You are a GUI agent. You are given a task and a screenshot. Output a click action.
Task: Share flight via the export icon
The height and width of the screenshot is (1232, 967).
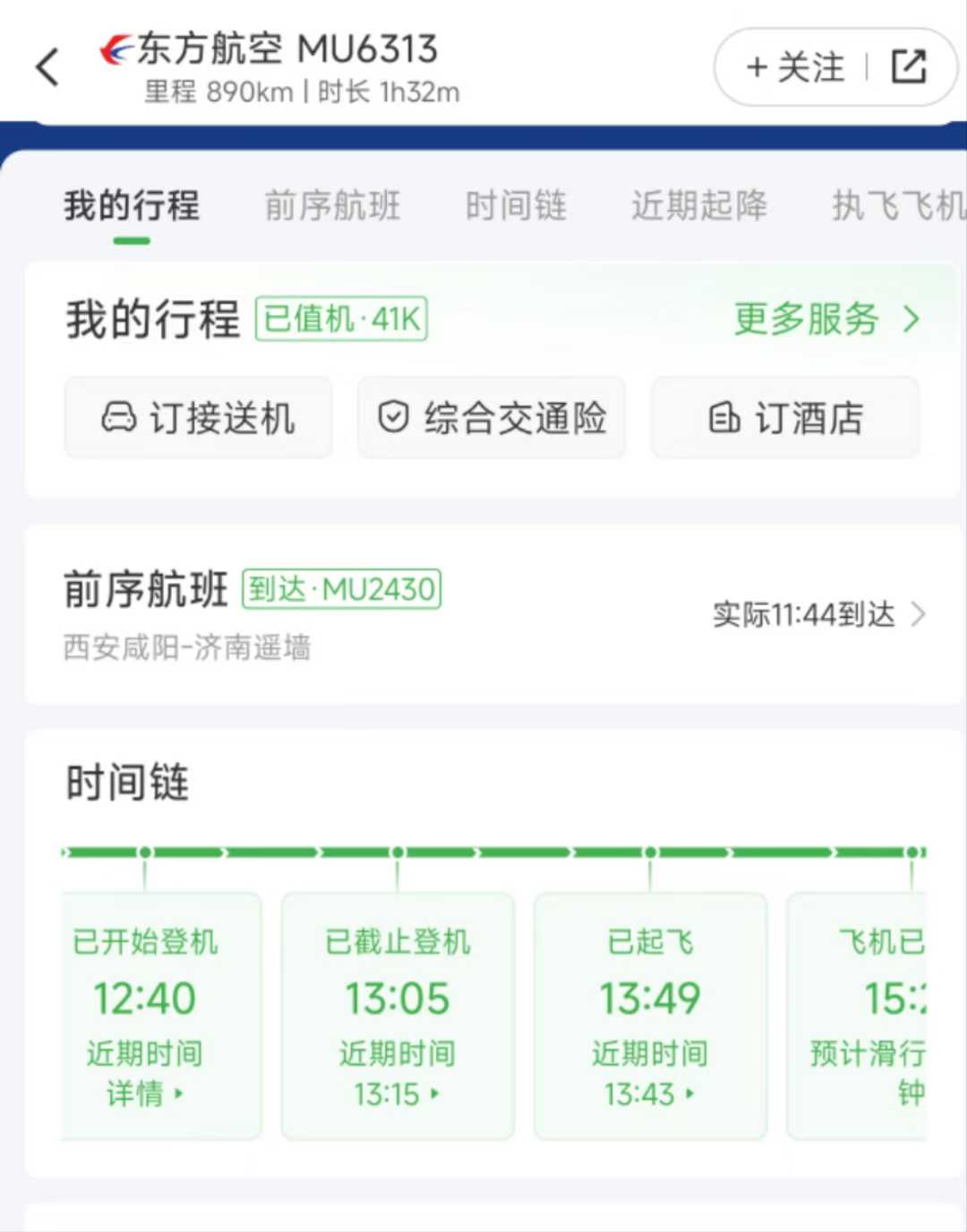coord(909,67)
